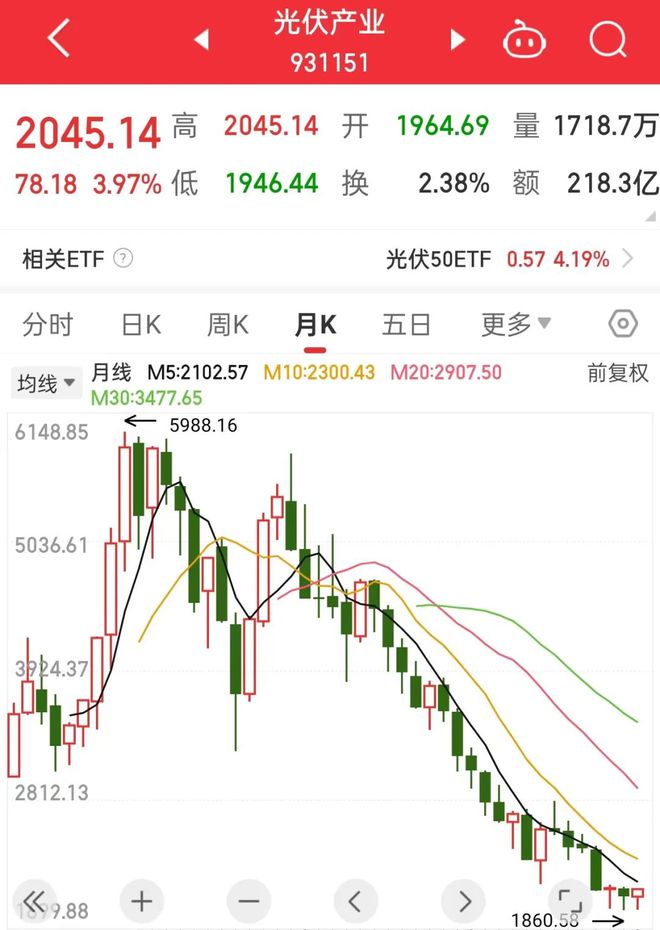Viewport: 660px width, 930px height.
Task: Switch to the next index using the right triangle
Action: pos(457,39)
